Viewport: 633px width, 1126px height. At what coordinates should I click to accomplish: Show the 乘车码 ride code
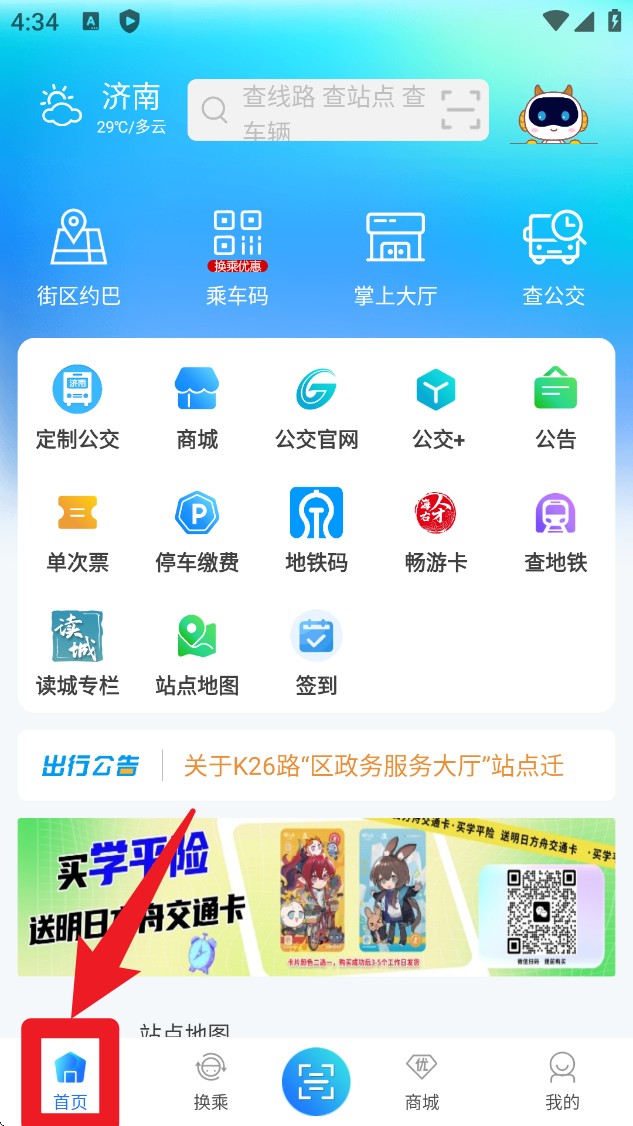[x=237, y=256]
